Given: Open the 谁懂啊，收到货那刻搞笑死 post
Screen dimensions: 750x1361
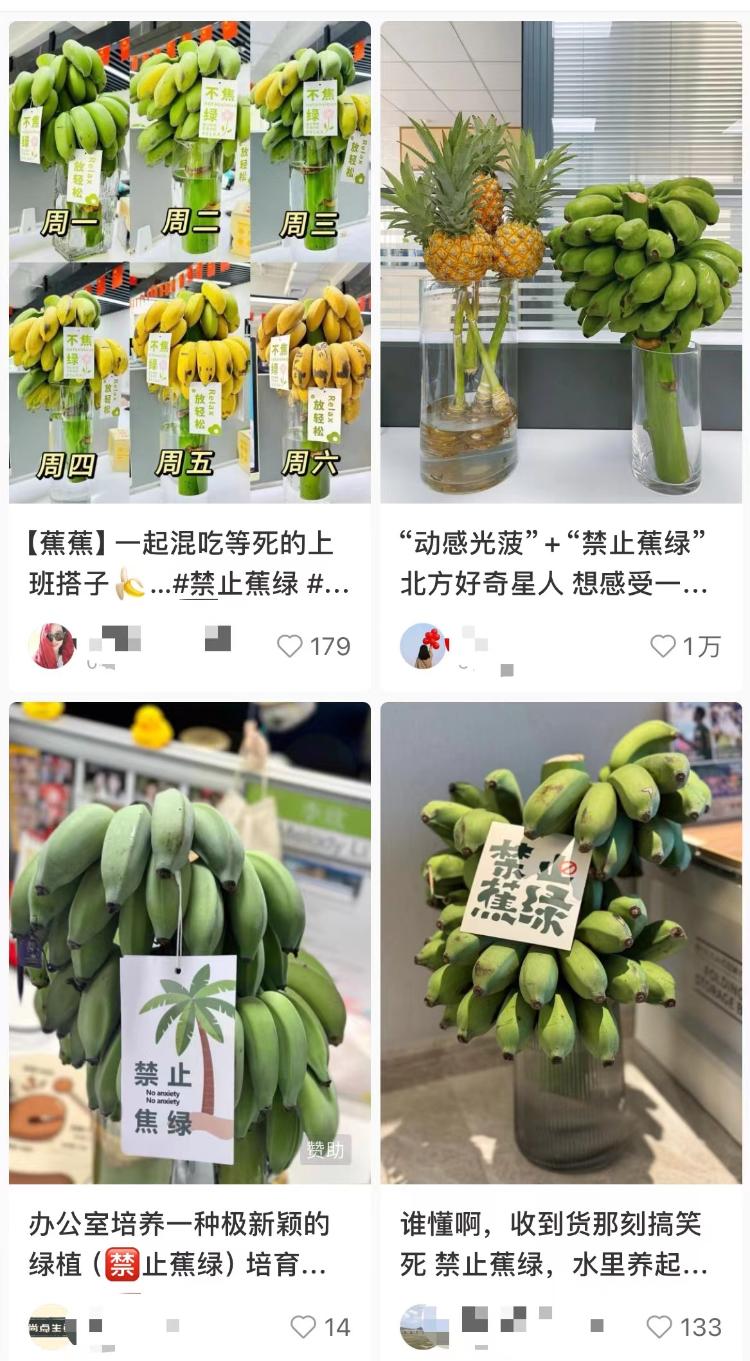Looking at the screenshot, I should point(561,942).
